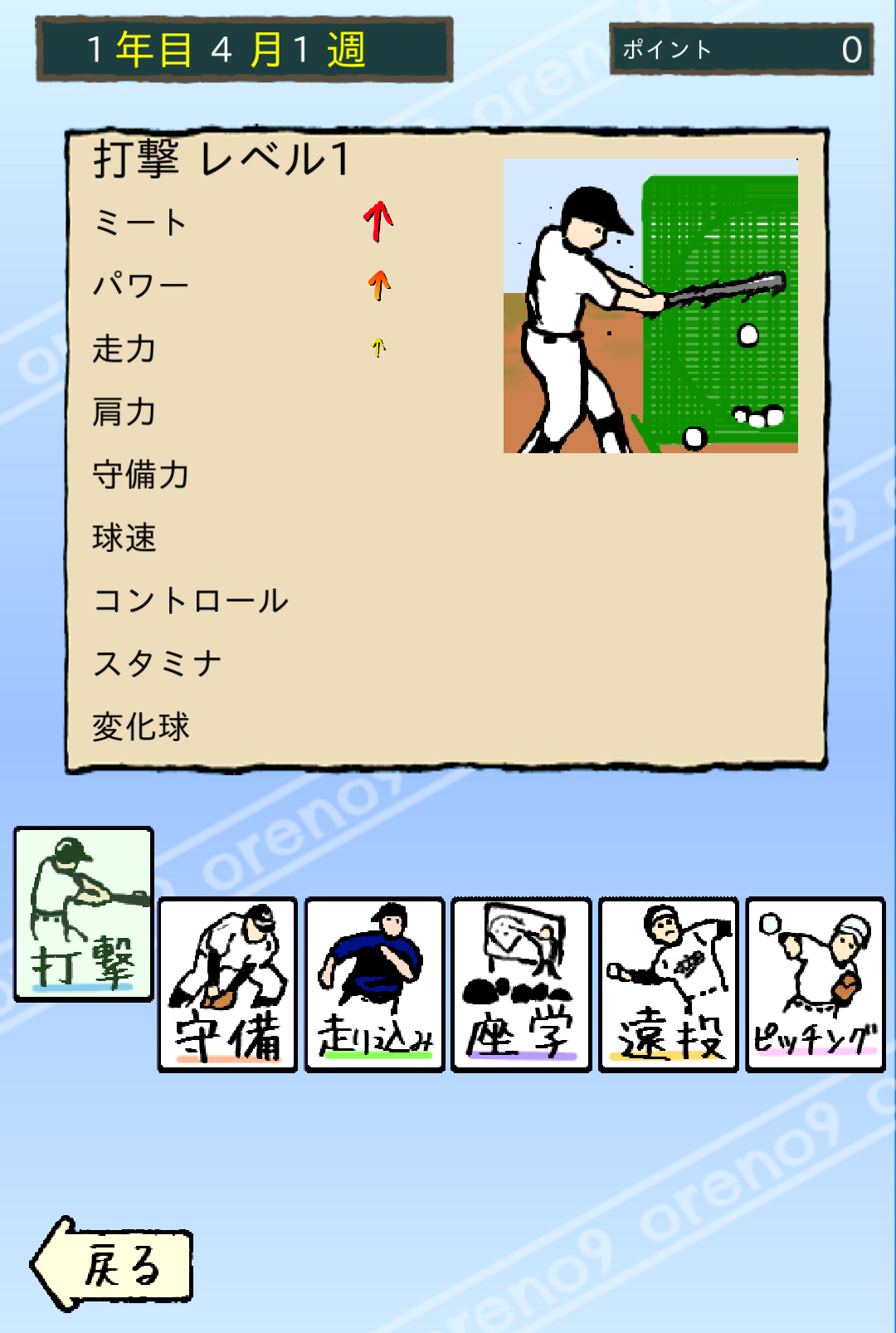Choose the 遠投 long toss training card
Image resolution: width=896 pixels, height=1333 pixels.
(669, 984)
